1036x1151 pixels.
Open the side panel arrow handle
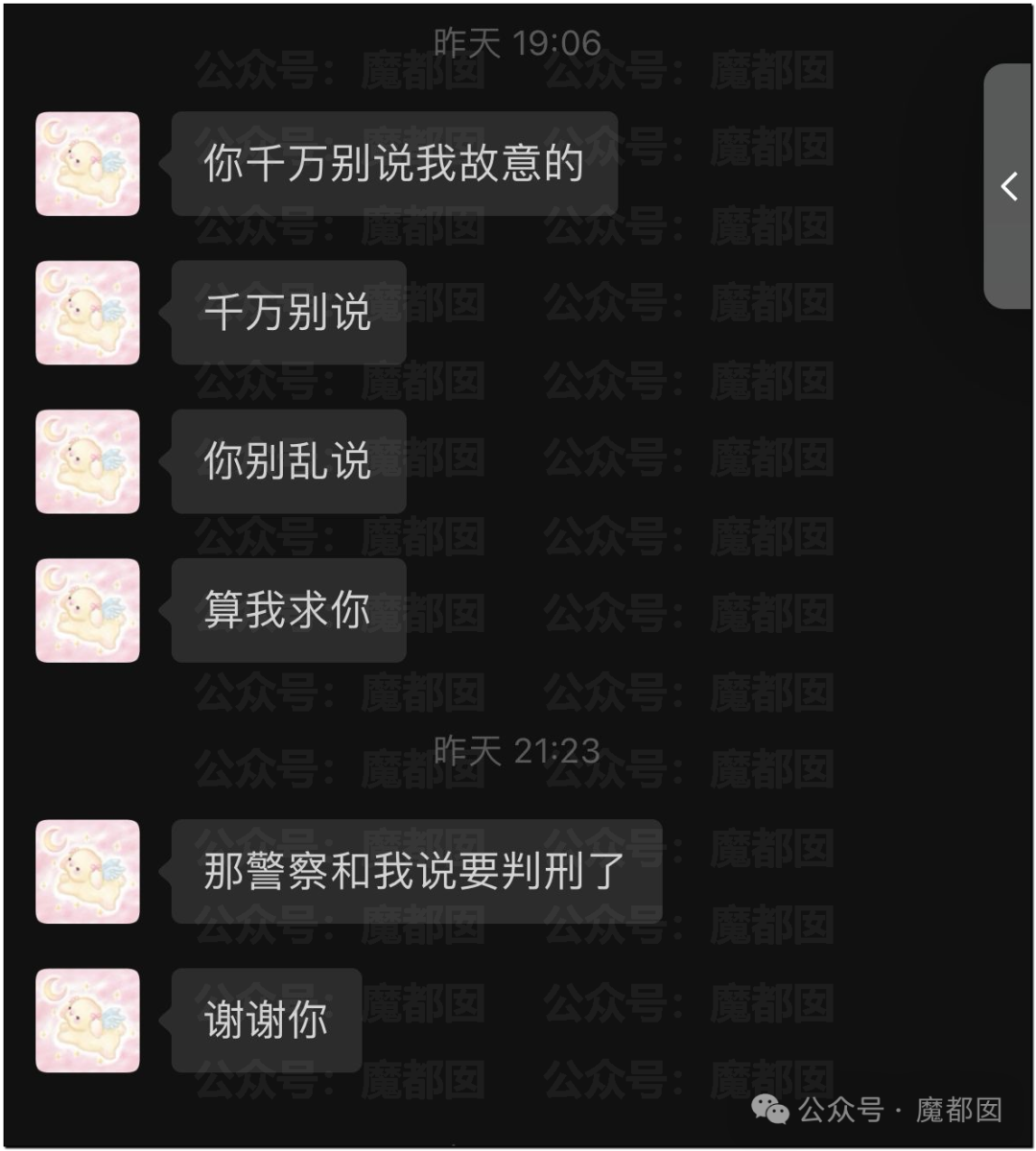pyautogui.click(x=1009, y=186)
